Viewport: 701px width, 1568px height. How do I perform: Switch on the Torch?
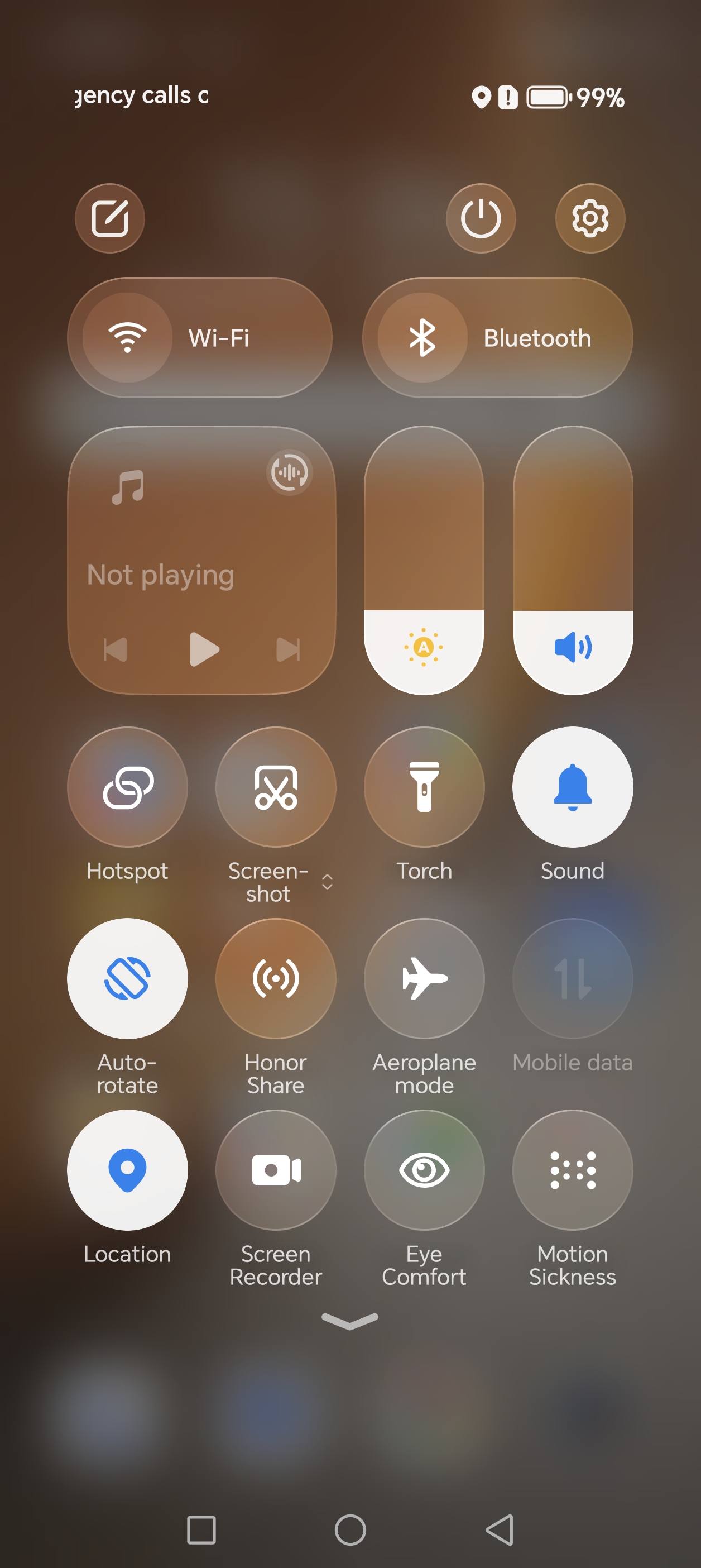[x=424, y=786]
